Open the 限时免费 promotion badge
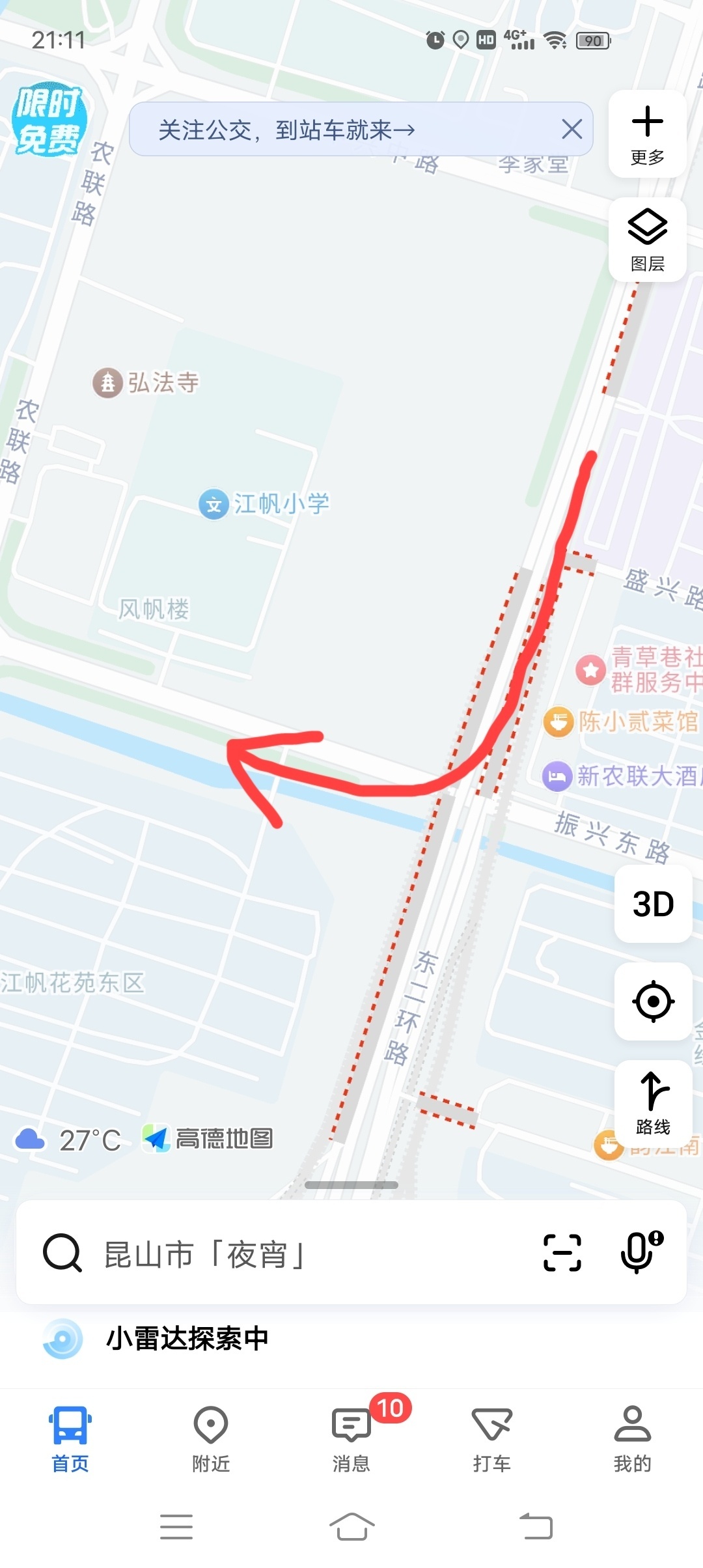 pos(49,120)
